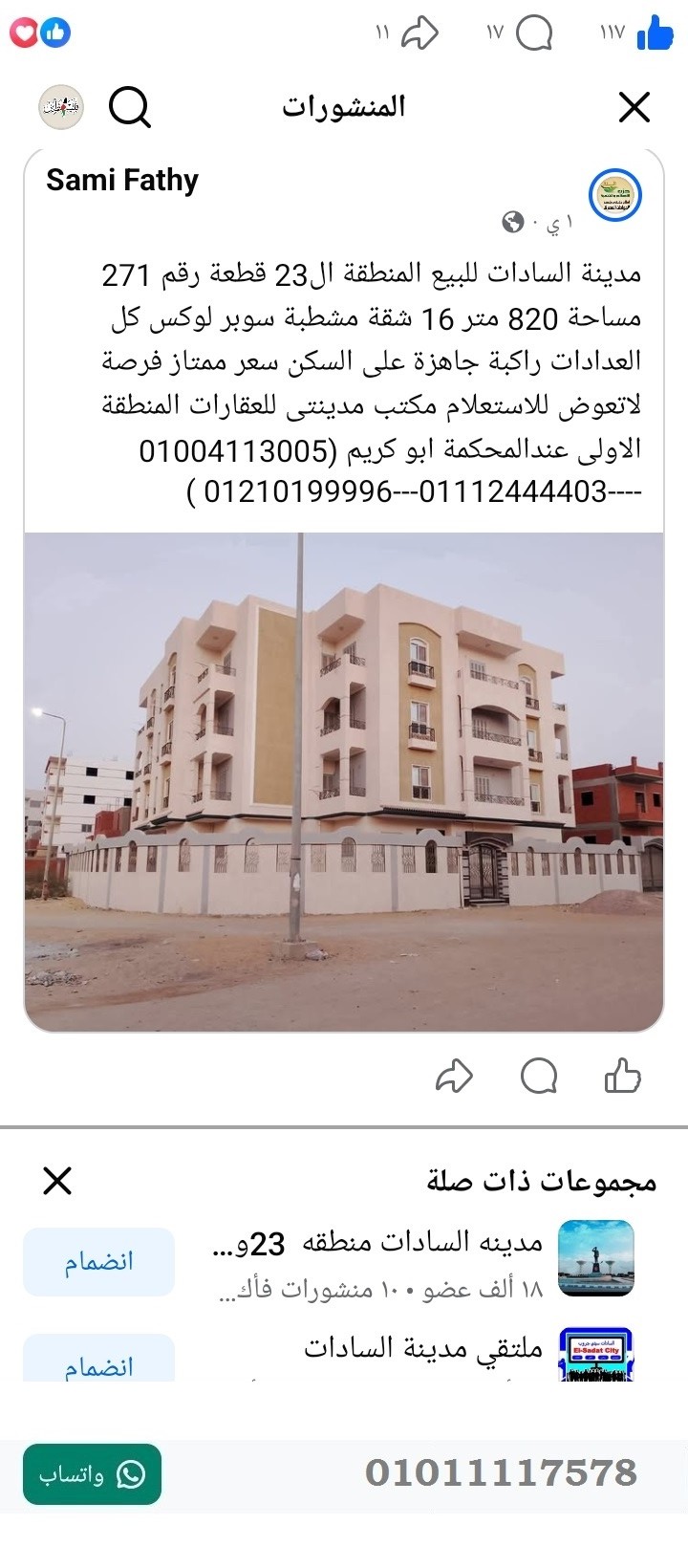Close the المنشورات view with the X
The height and width of the screenshot is (1568, 688).
634,107
